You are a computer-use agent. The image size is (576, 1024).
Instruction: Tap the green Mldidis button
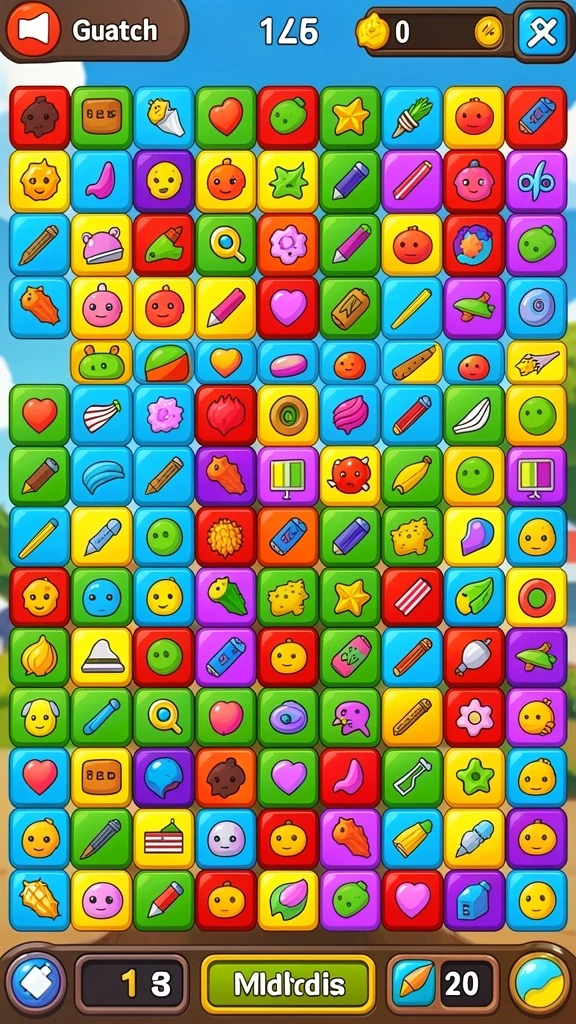[288, 984]
